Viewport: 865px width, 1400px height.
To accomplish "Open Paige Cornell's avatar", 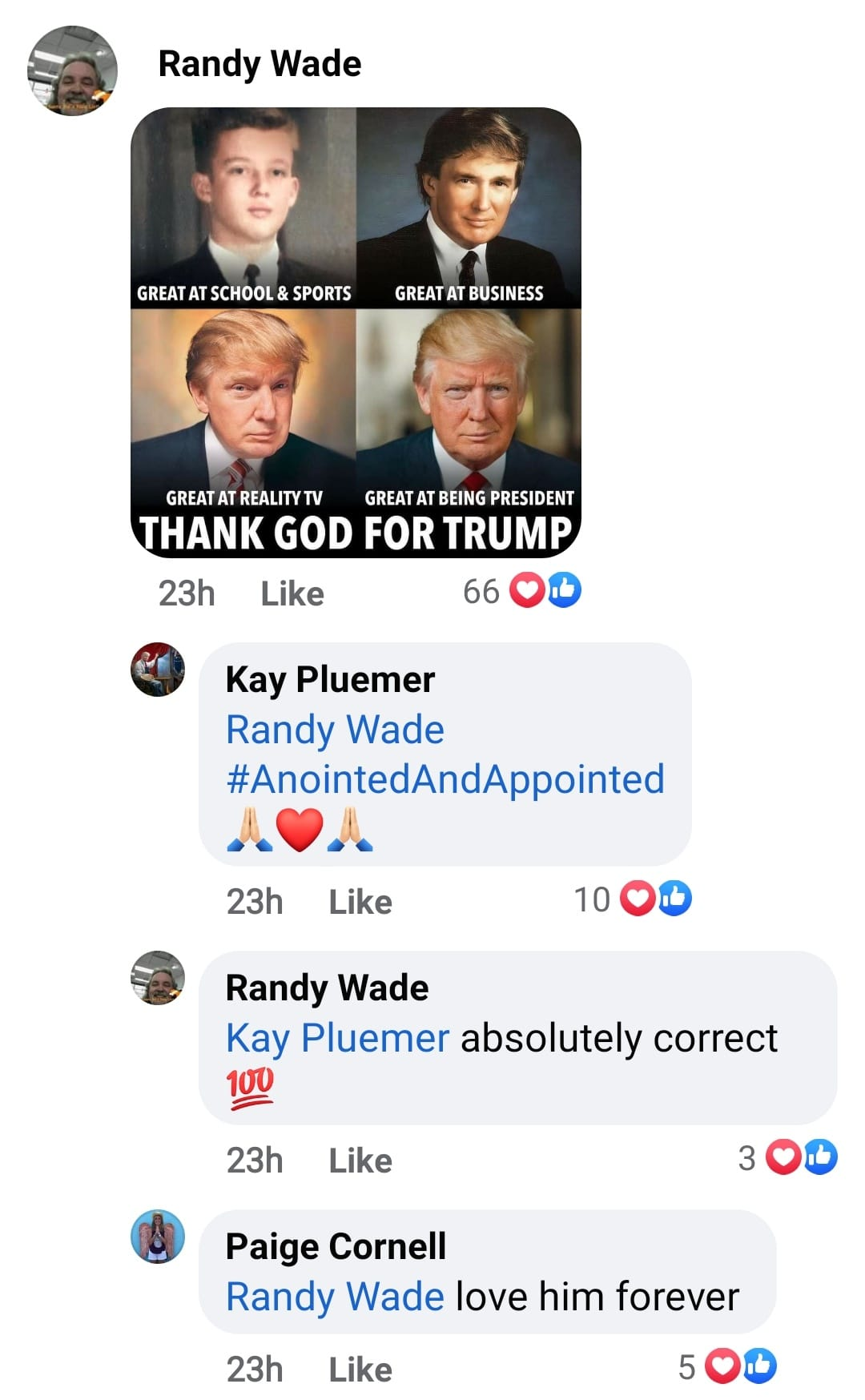I will tap(158, 1237).
